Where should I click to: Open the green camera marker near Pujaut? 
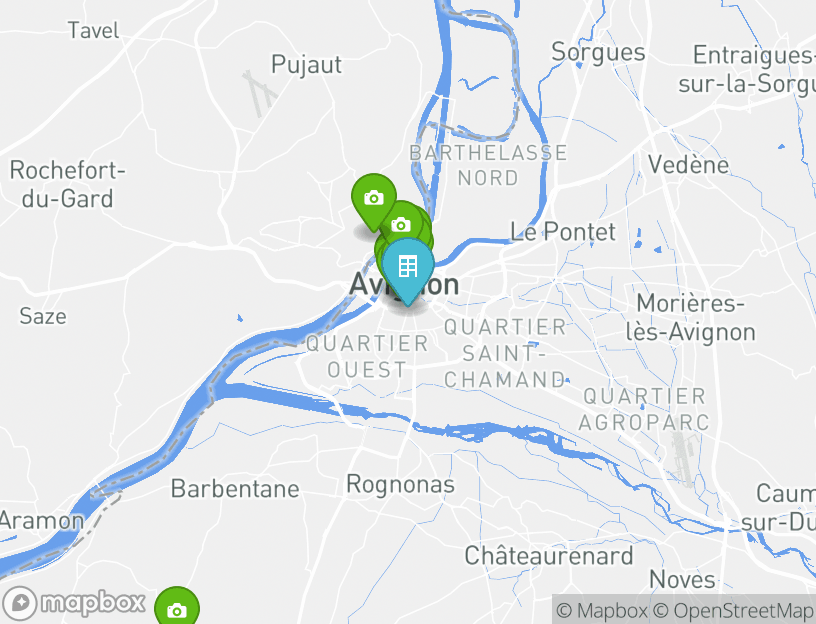click(373, 198)
